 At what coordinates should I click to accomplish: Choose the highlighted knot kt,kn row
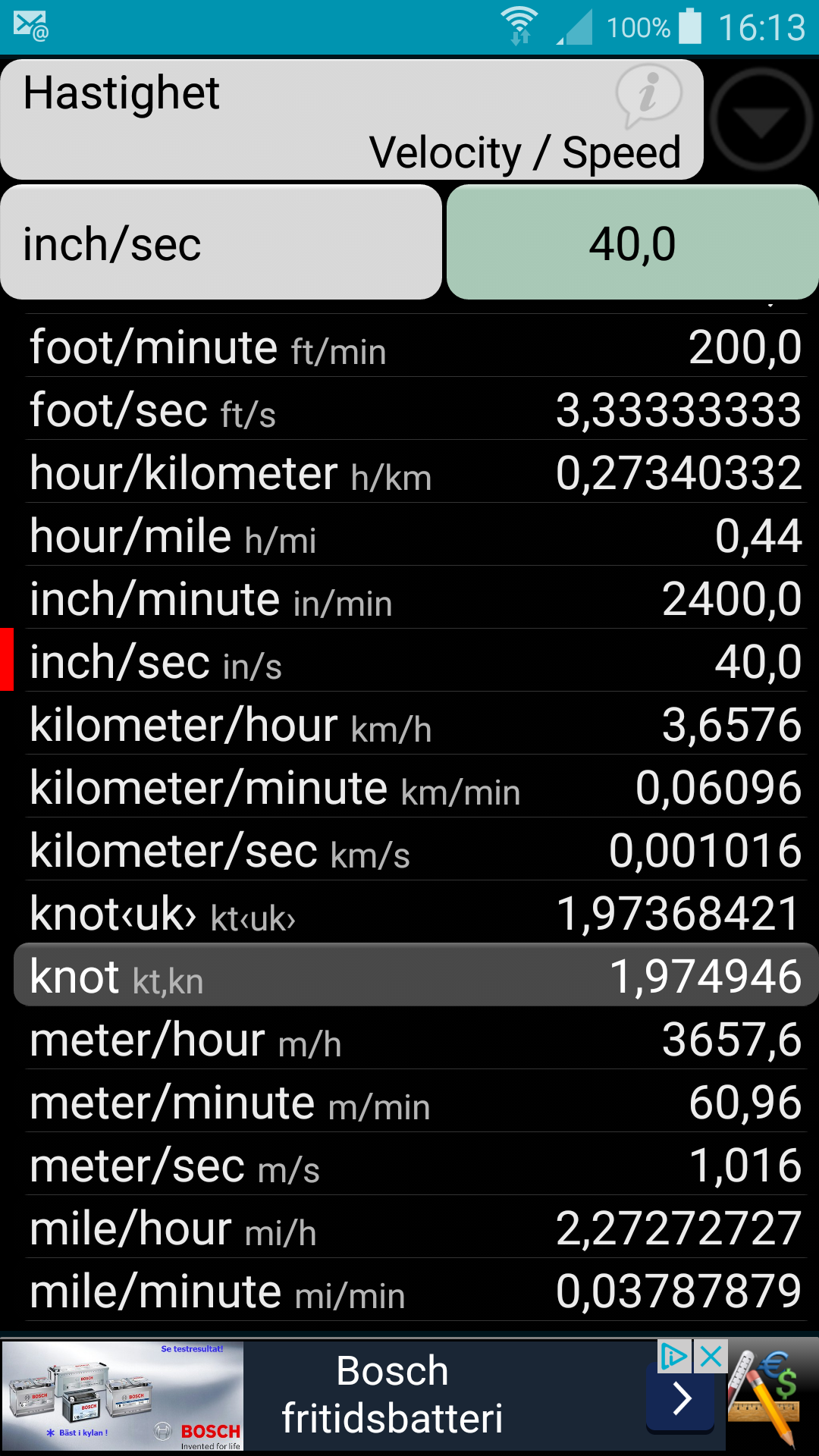(416, 976)
